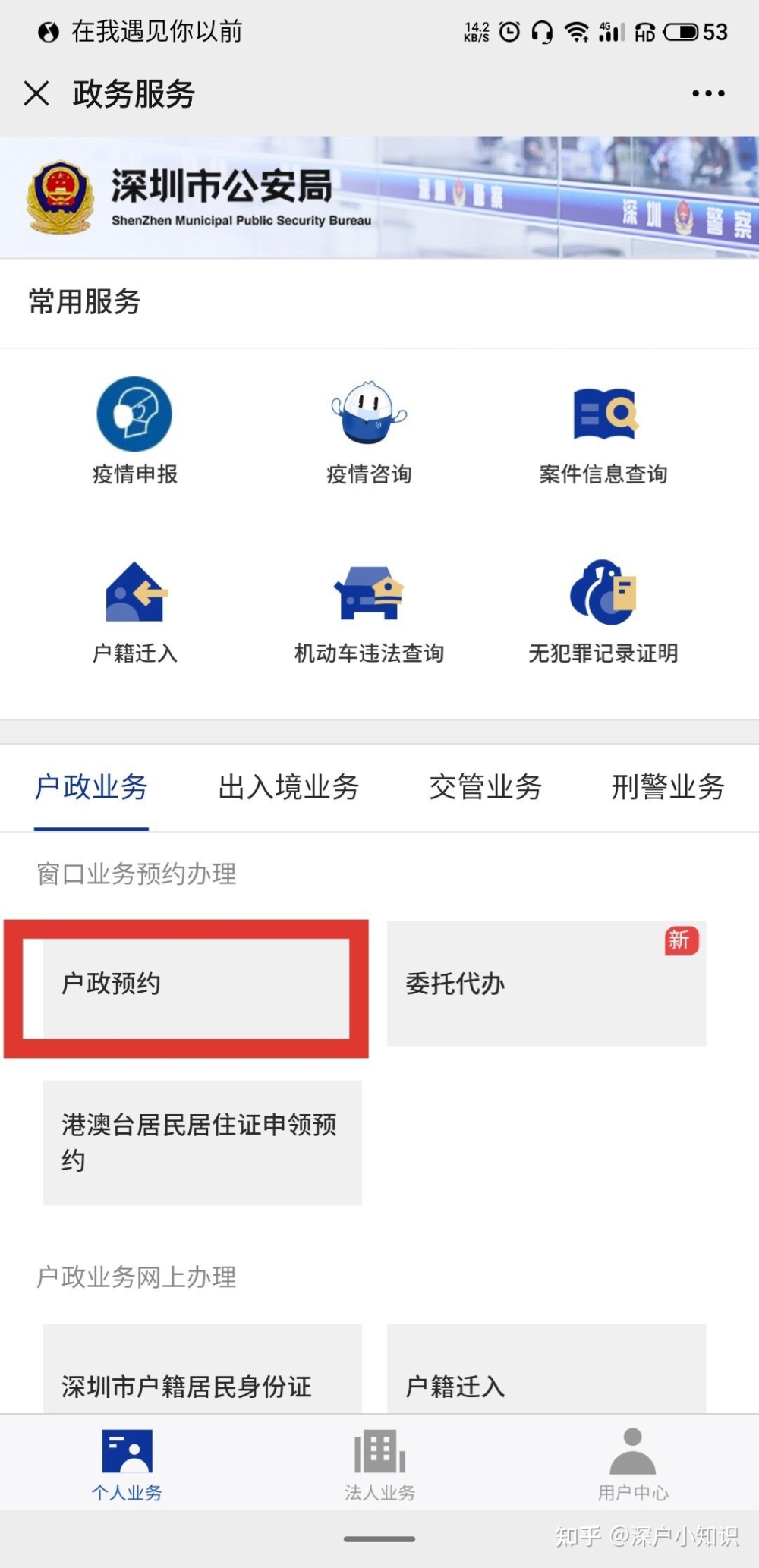Screen dimensions: 759x1568
Task: Tap the 户政预约 button
Action: pos(186,985)
